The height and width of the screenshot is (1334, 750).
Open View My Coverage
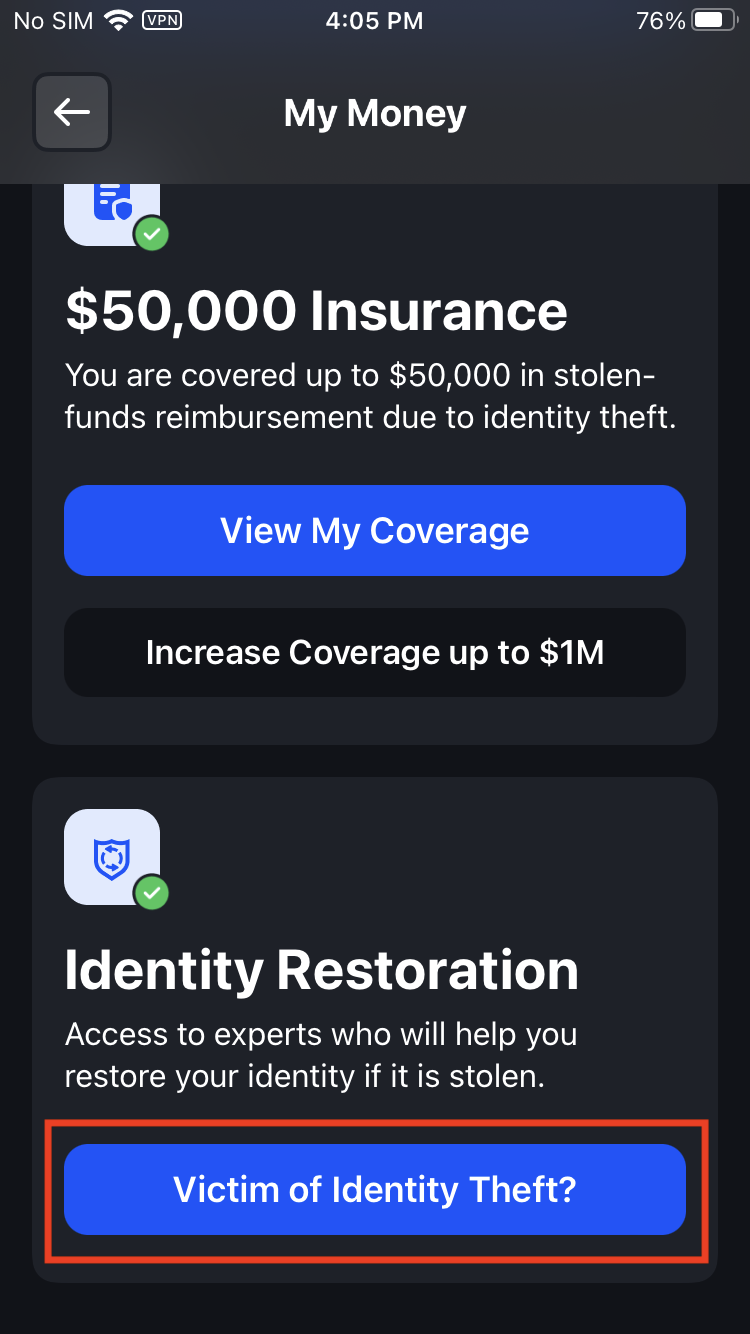coord(375,531)
